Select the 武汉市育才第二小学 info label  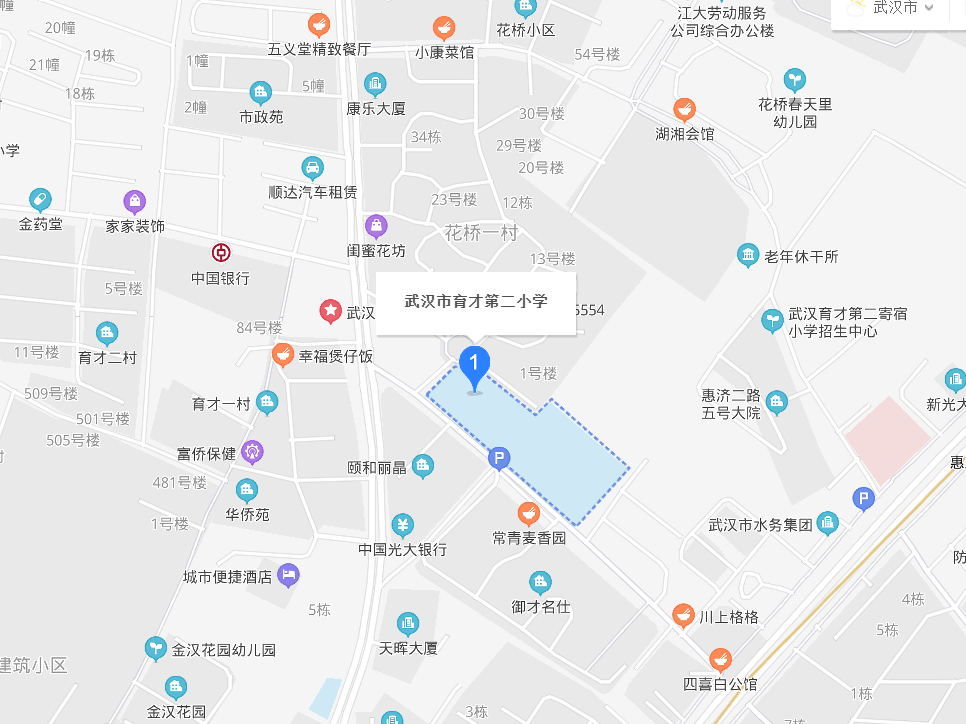coord(476,301)
